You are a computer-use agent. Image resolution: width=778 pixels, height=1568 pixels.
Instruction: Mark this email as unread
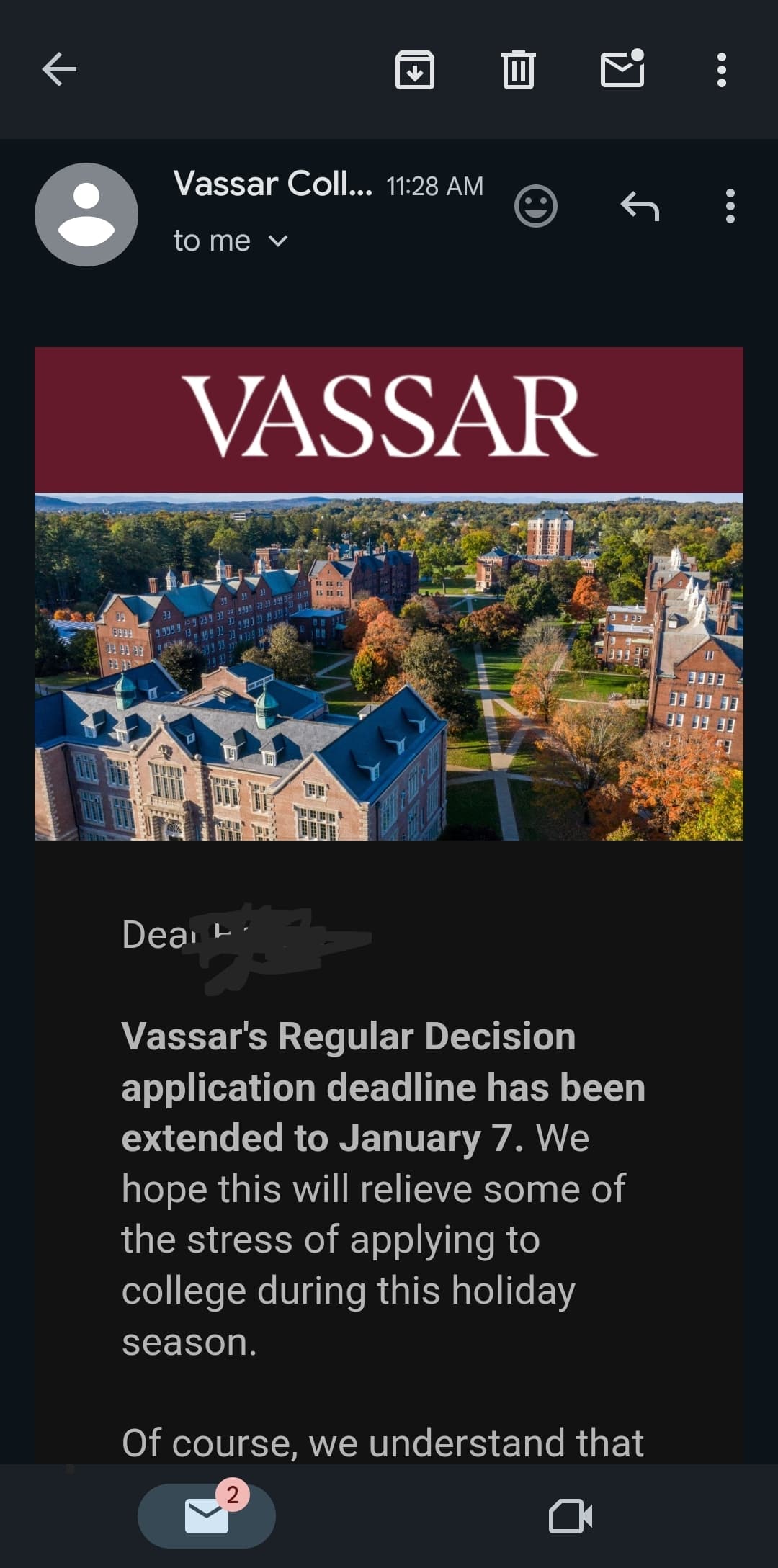(622, 69)
